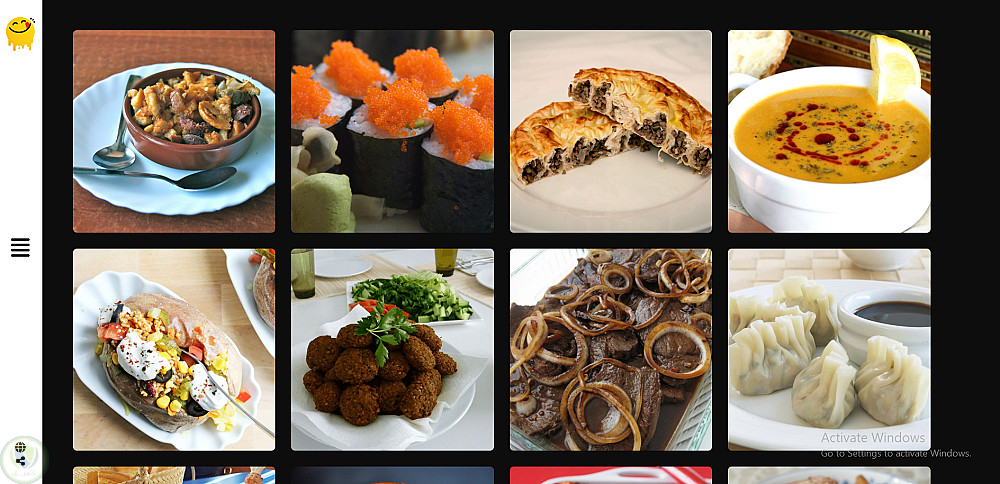Open the sushi rolls with orange roe tile
This screenshot has height=484, width=1000.
392,131
